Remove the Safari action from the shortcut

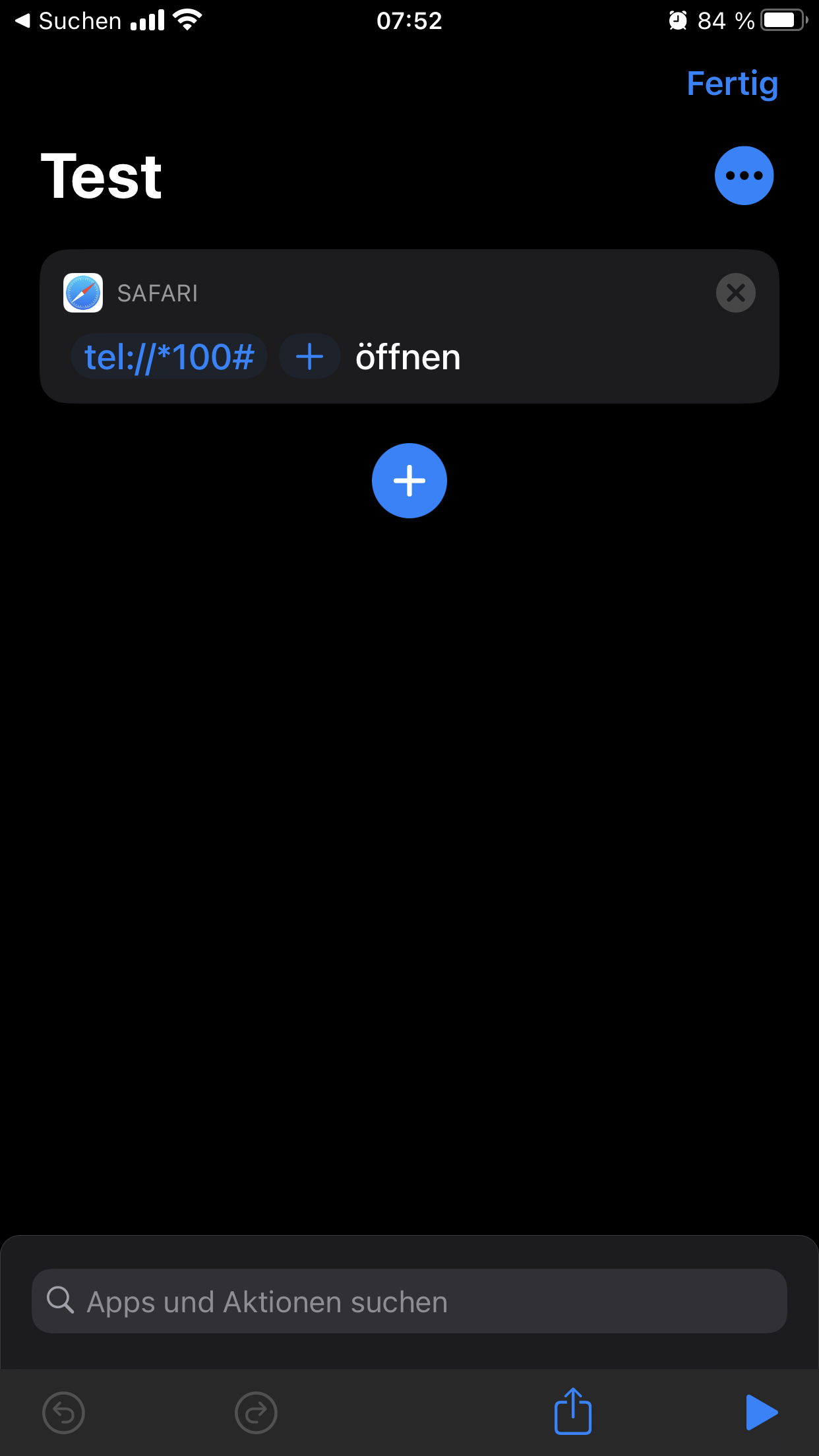tap(735, 293)
